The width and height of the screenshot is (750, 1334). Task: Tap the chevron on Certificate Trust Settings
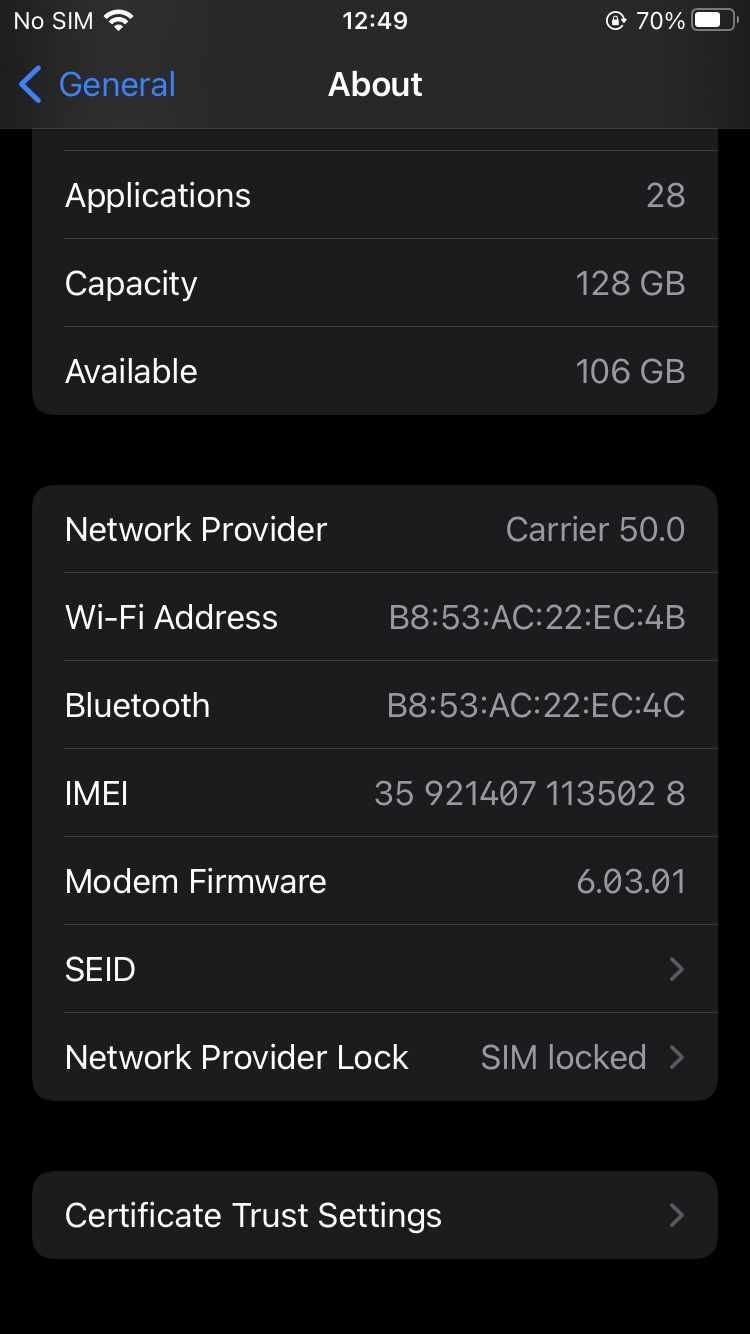click(x=676, y=1215)
